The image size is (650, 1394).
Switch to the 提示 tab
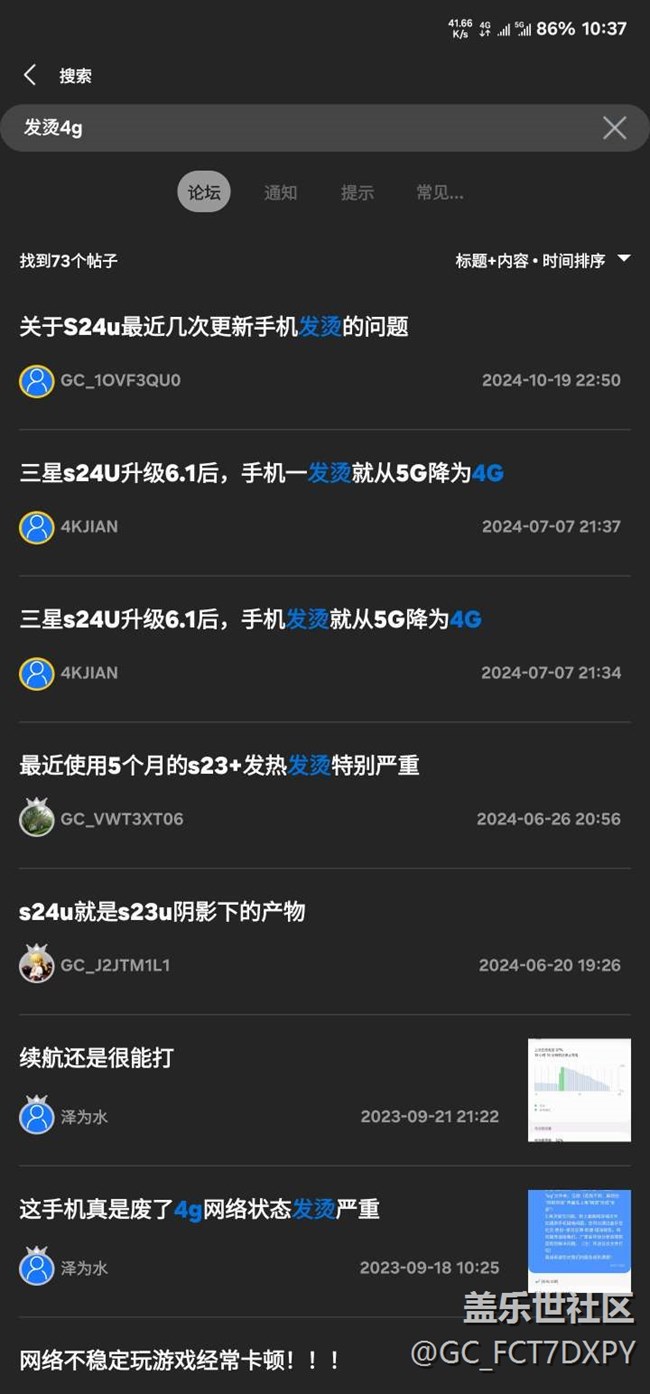click(x=357, y=192)
